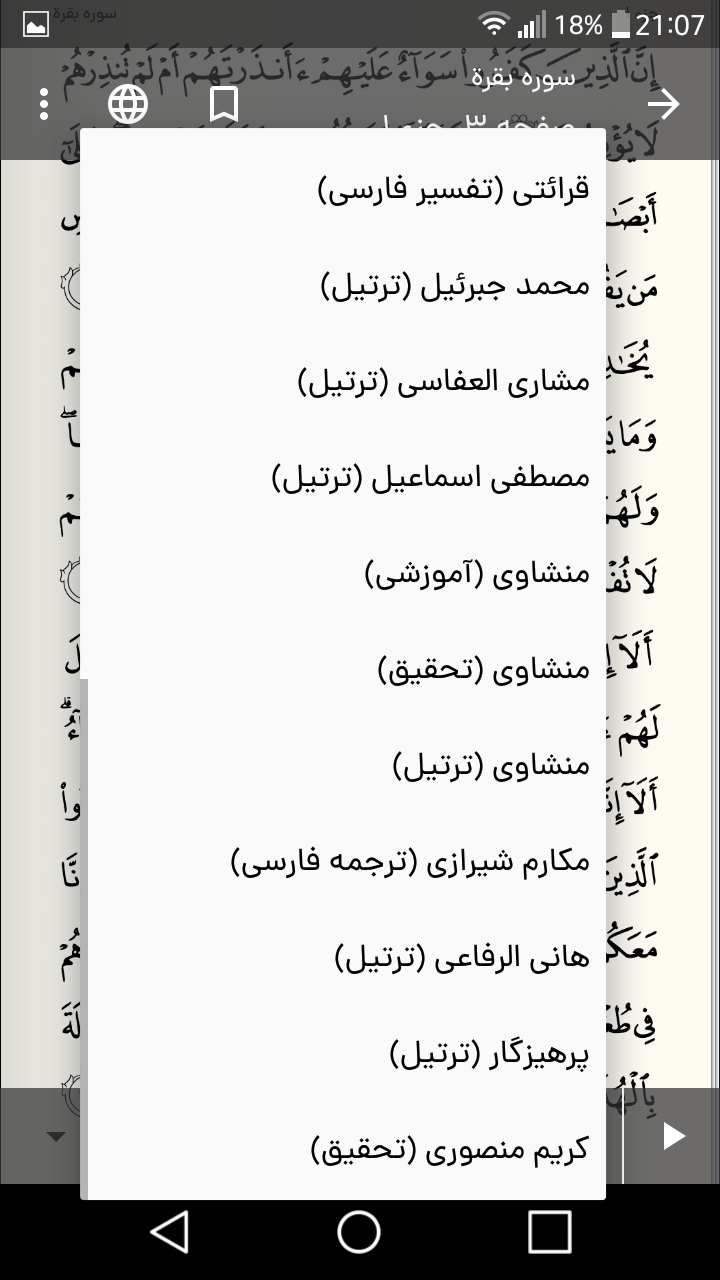Tap the system back button
Screen dimensions: 720x1280
tap(169, 1232)
